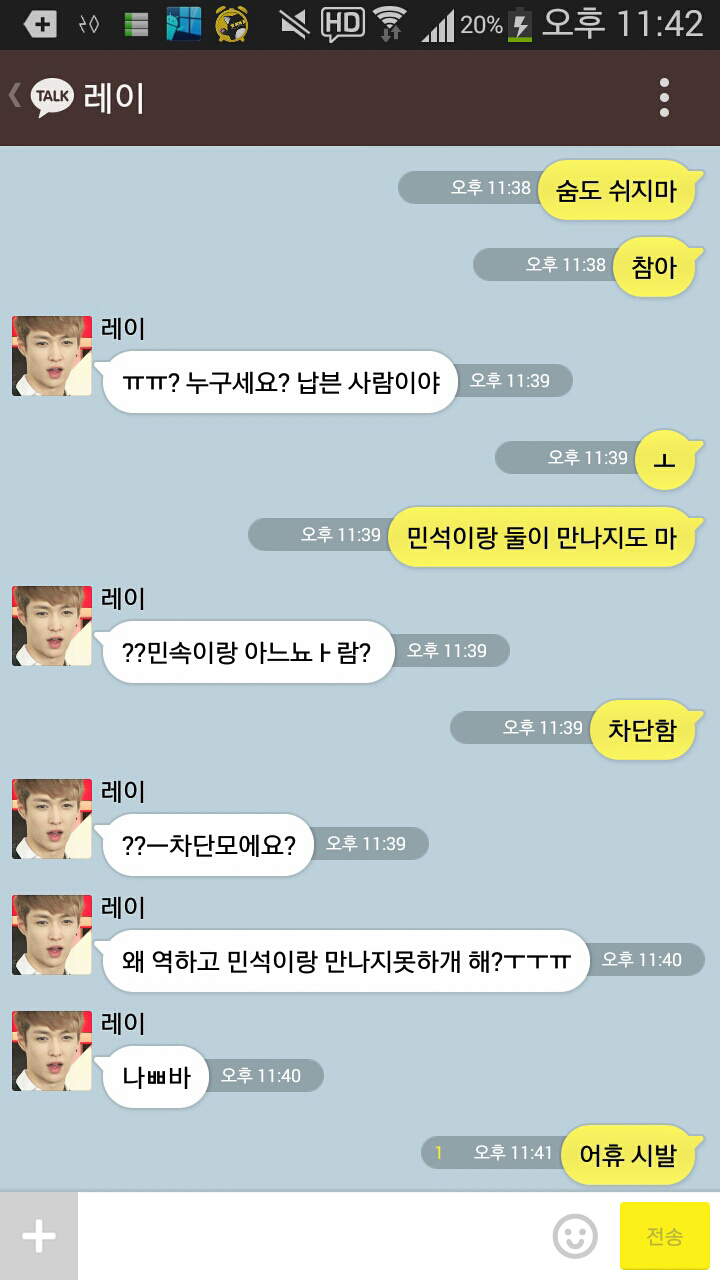720x1280 pixels.
Task: Open attachment options with the plus button
Action: click(x=36, y=1235)
